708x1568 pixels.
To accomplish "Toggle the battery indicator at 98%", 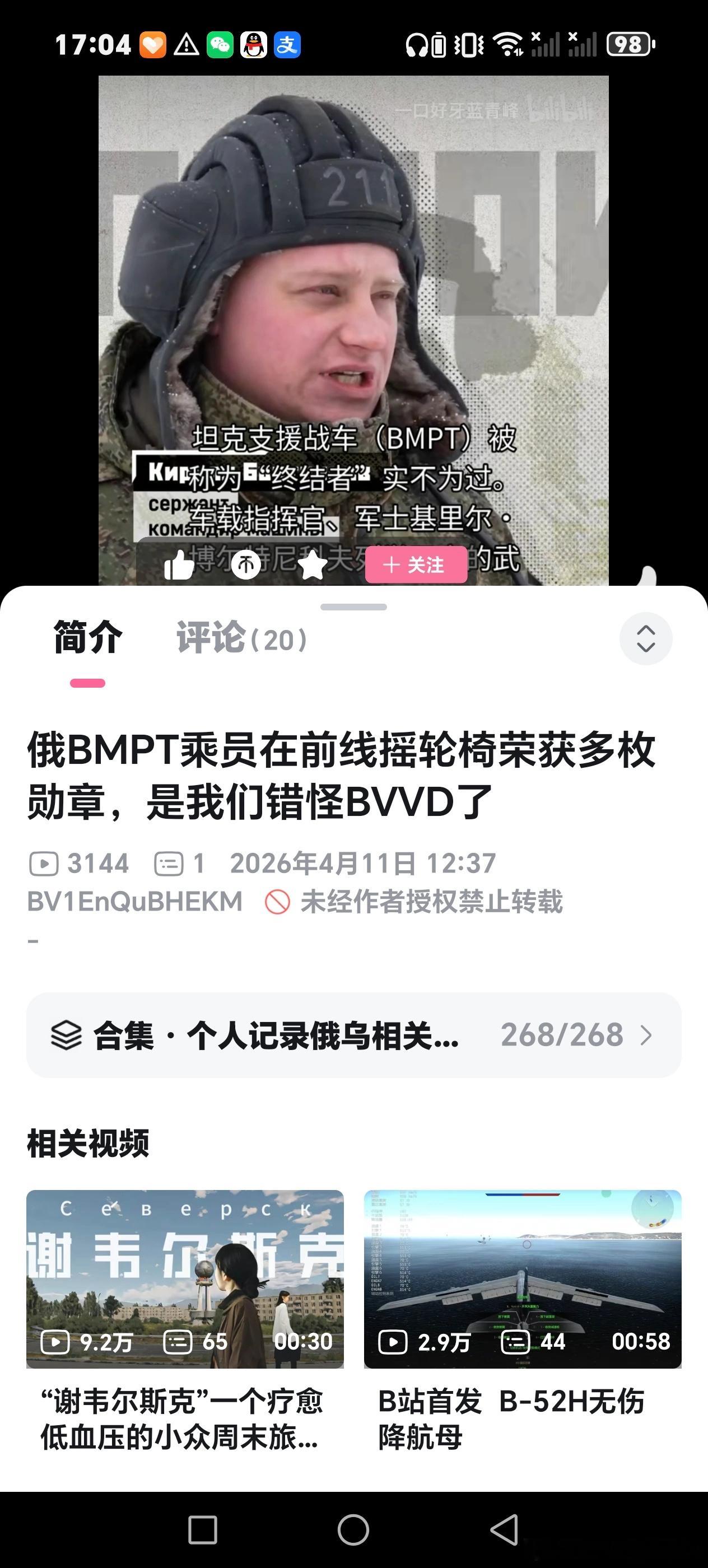I will (x=628, y=44).
